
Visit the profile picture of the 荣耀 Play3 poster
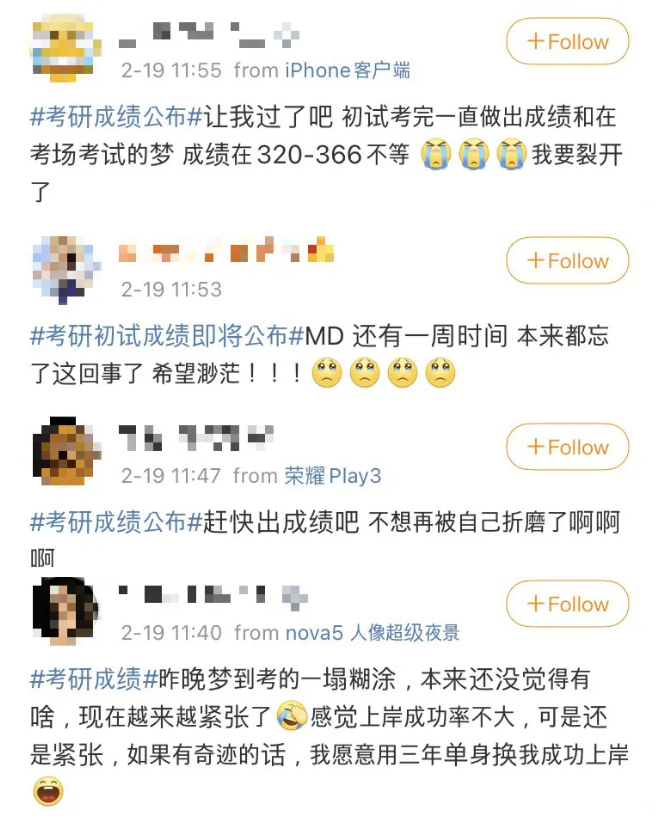click(65, 453)
